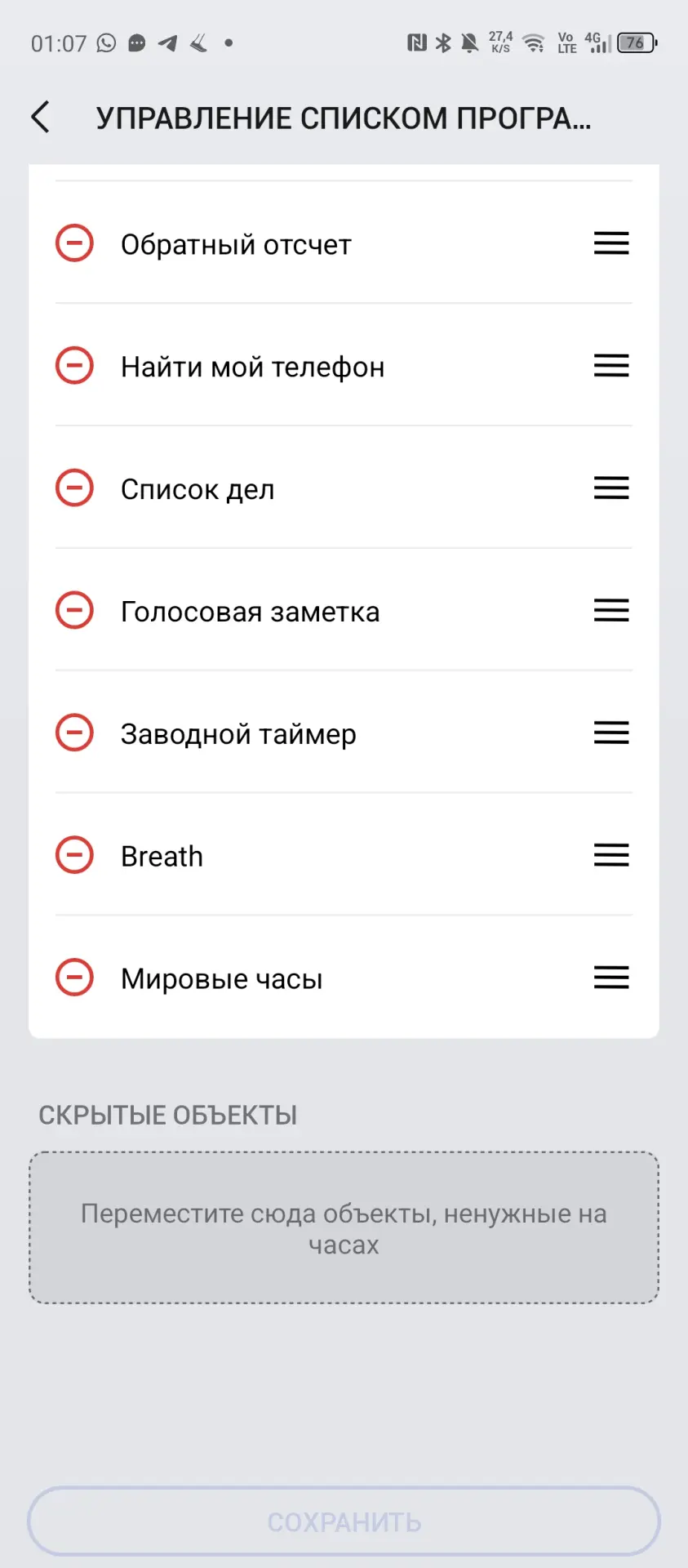Tap the remove icon next to Обратный отсчет
Image resolution: width=688 pixels, height=1568 pixels.
pos(74,243)
